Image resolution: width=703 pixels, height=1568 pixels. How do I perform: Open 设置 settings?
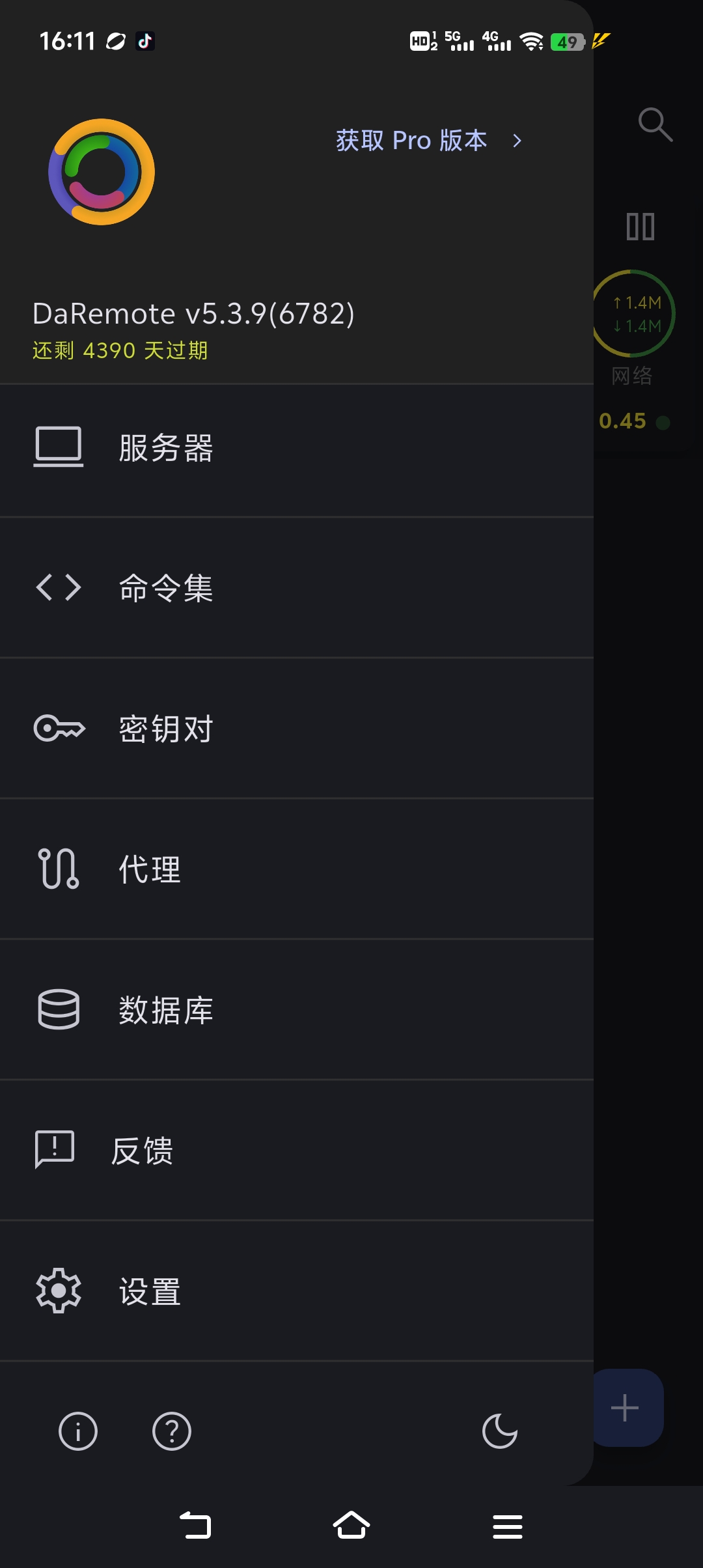(x=297, y=1291)
